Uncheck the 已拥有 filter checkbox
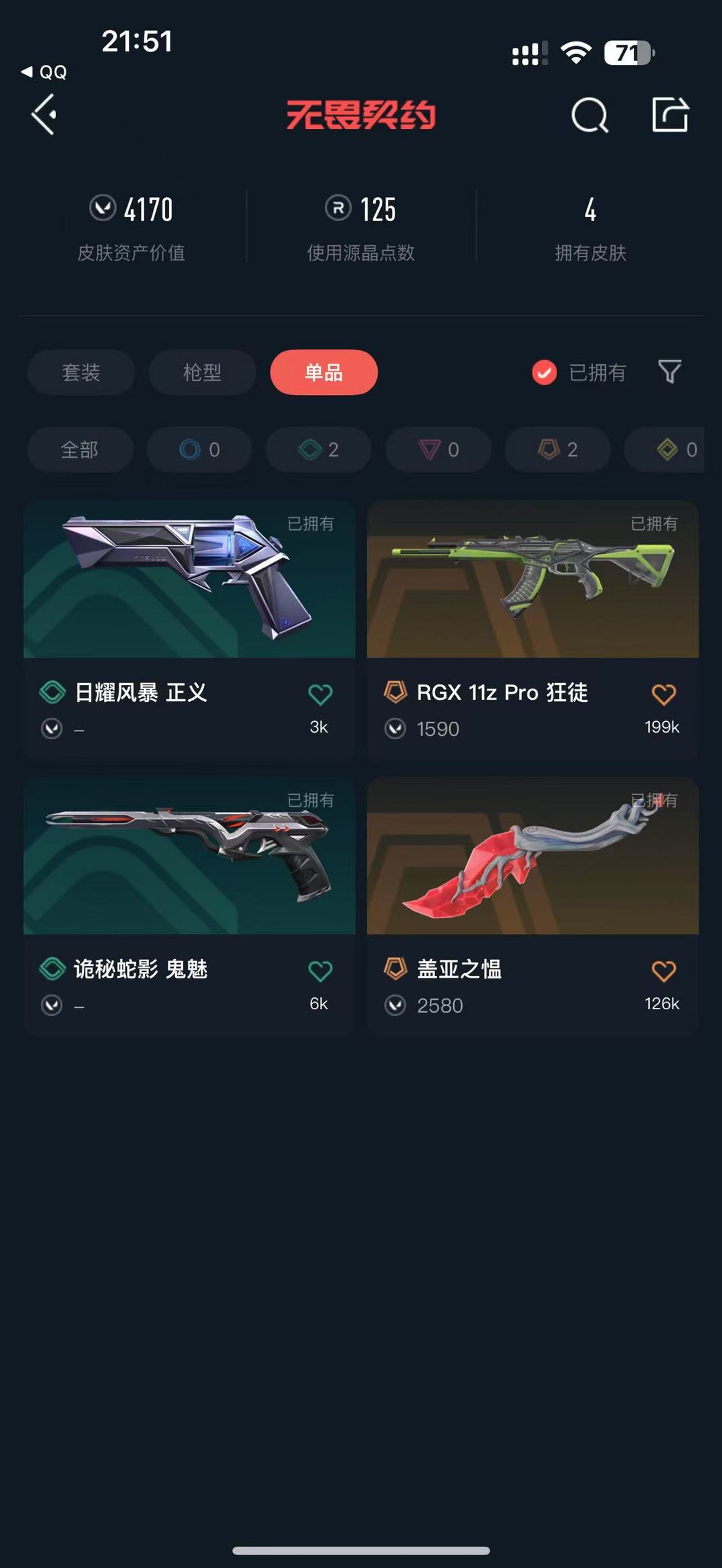 (544, 372)
